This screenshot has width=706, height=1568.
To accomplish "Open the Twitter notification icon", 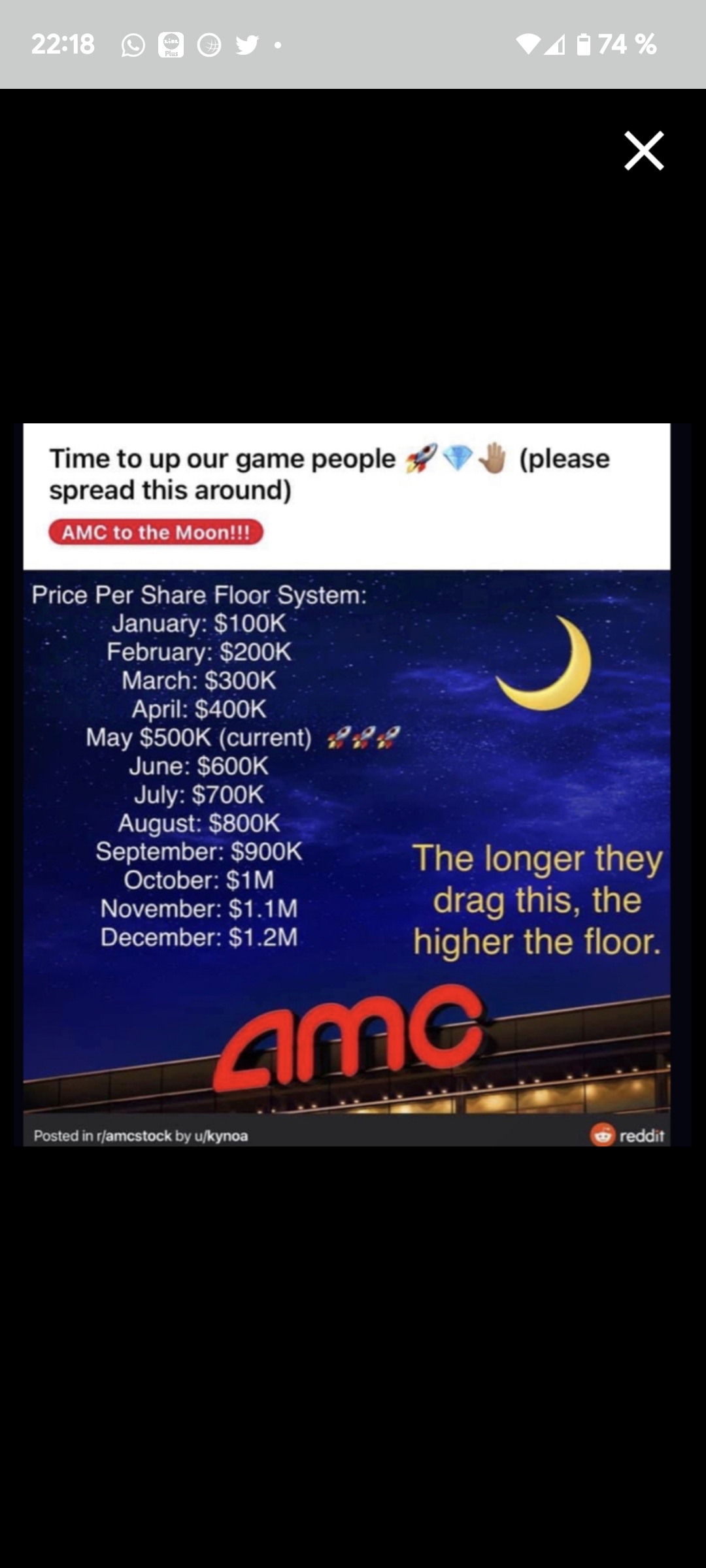I will (245, 44).
